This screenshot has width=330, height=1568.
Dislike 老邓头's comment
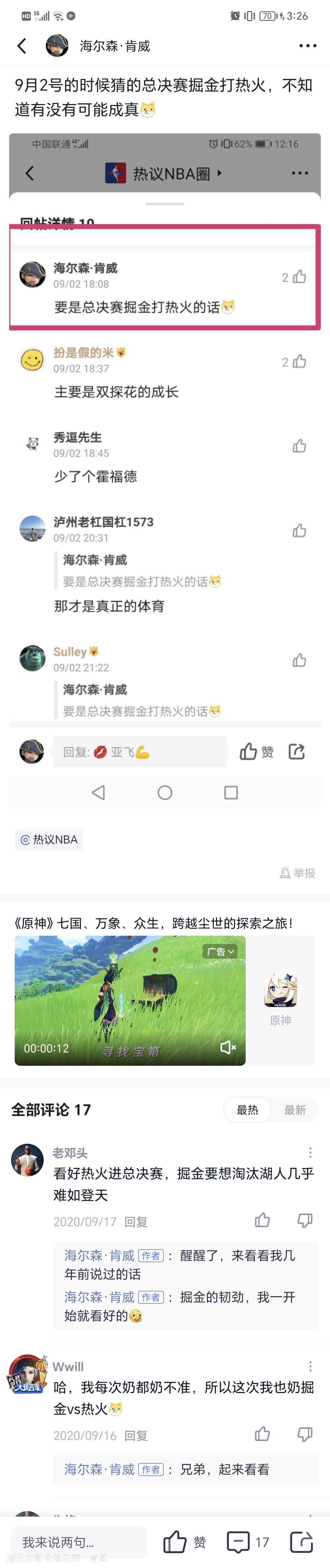[304, 1221]
